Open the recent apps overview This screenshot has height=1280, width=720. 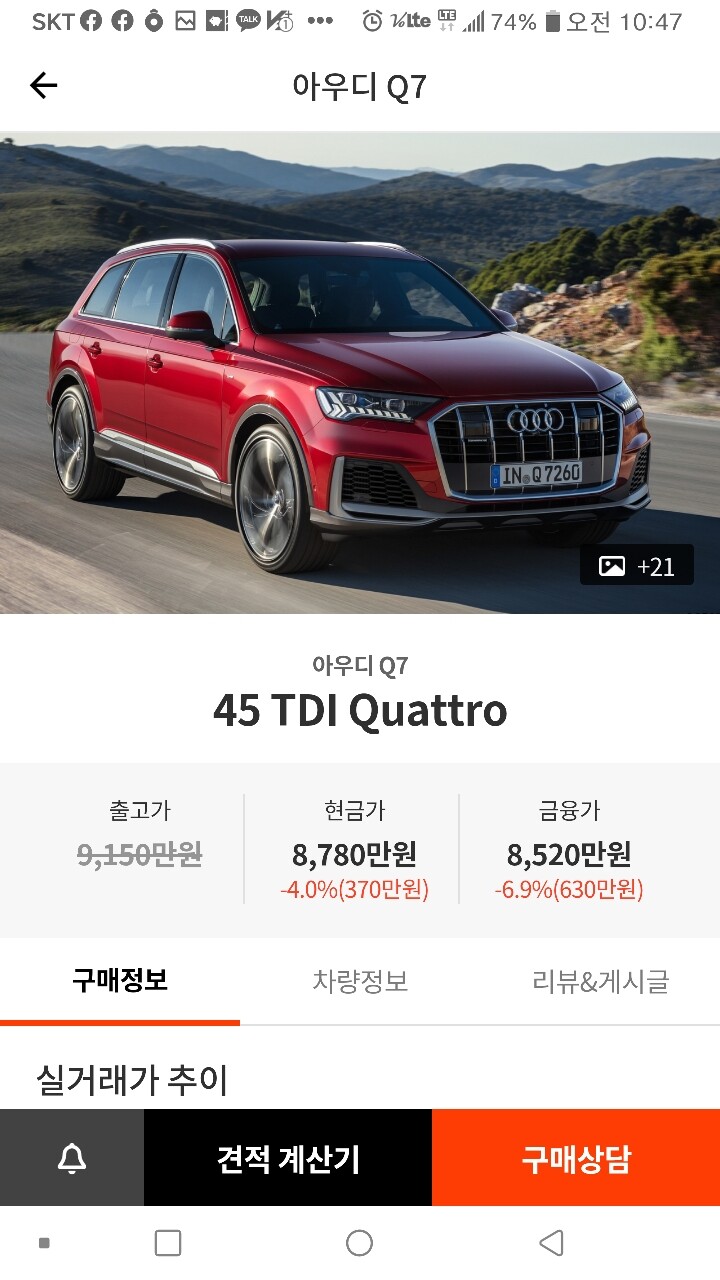pos(168,1243)
